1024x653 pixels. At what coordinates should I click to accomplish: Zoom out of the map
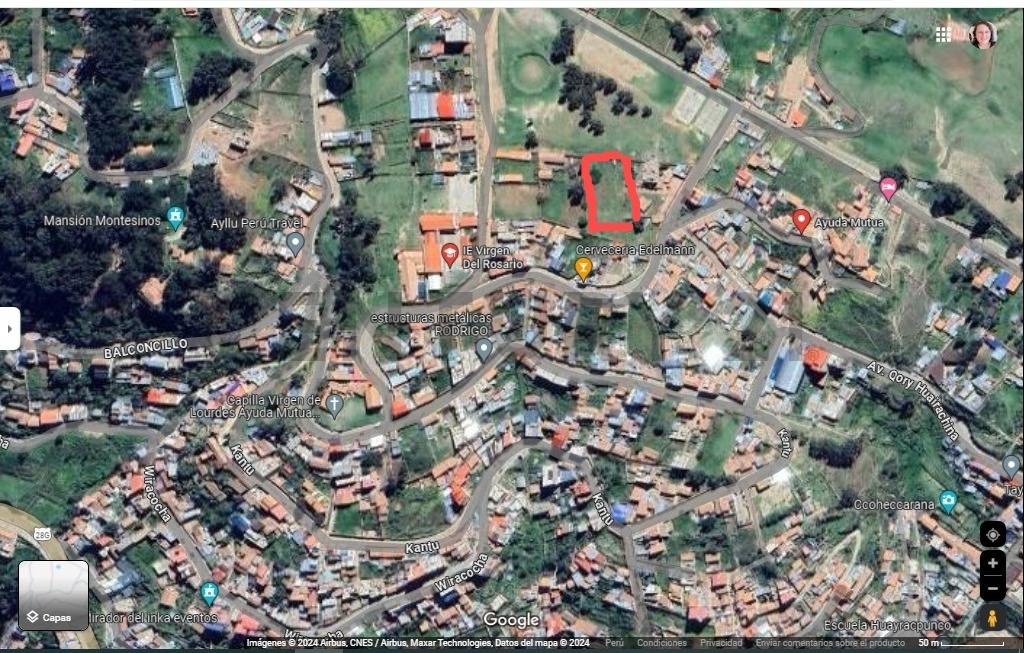click(x=993, y=587)
